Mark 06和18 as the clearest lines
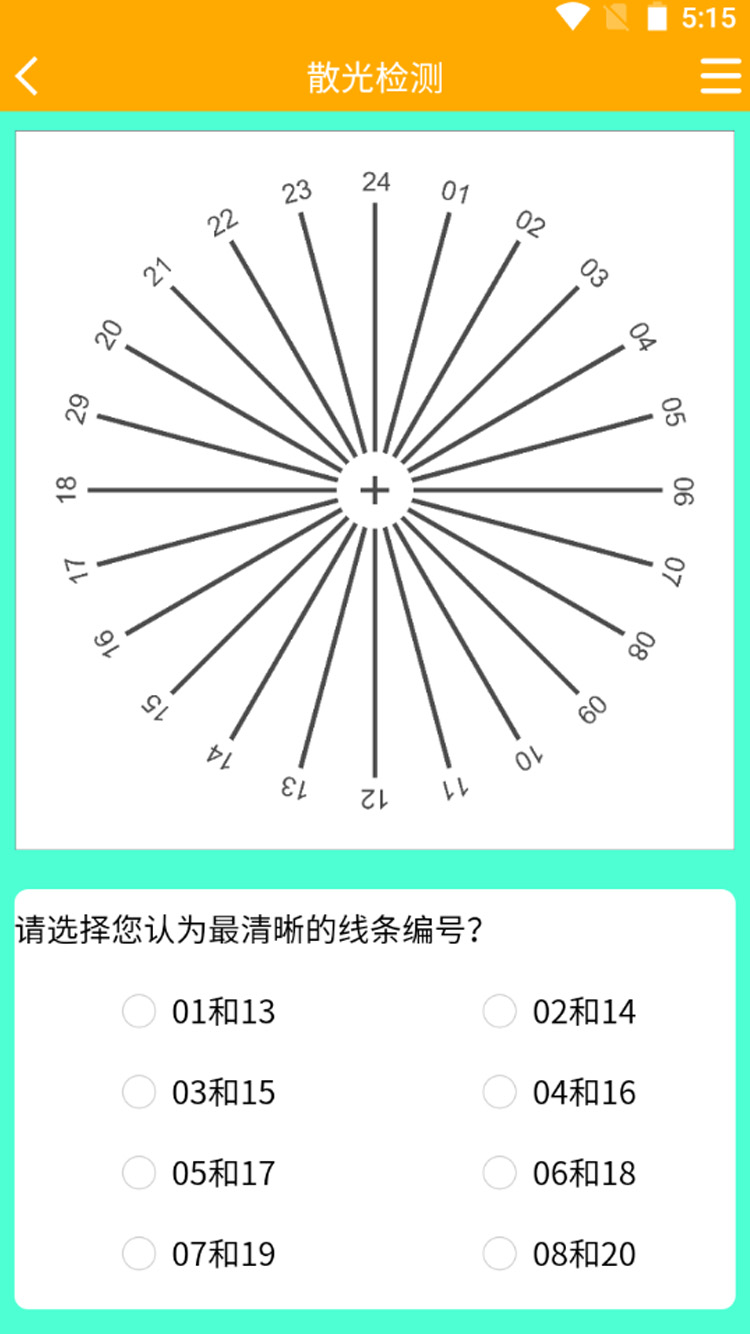 click(x=499, y=1173)
